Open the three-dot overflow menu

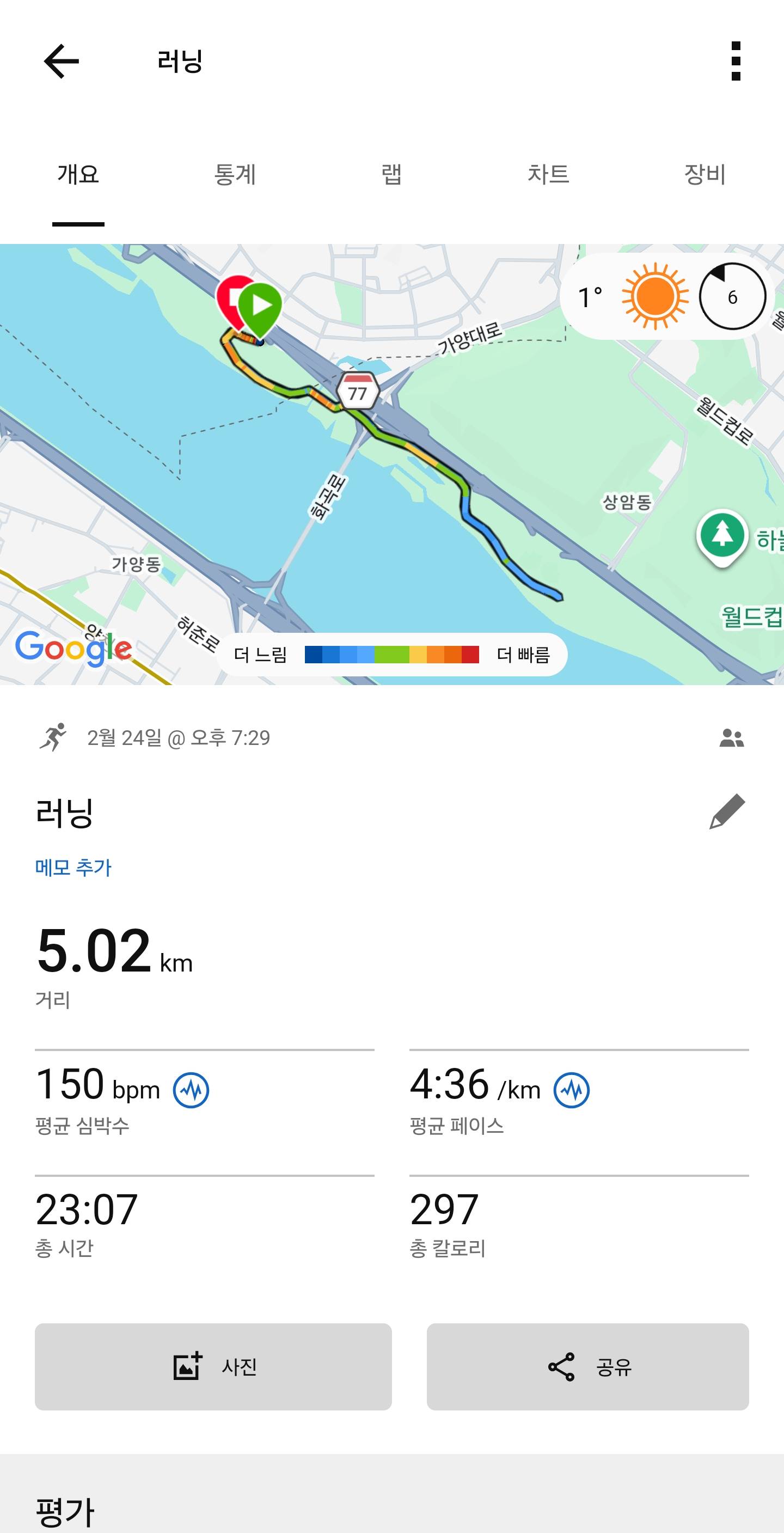click(x=738, y=62)
